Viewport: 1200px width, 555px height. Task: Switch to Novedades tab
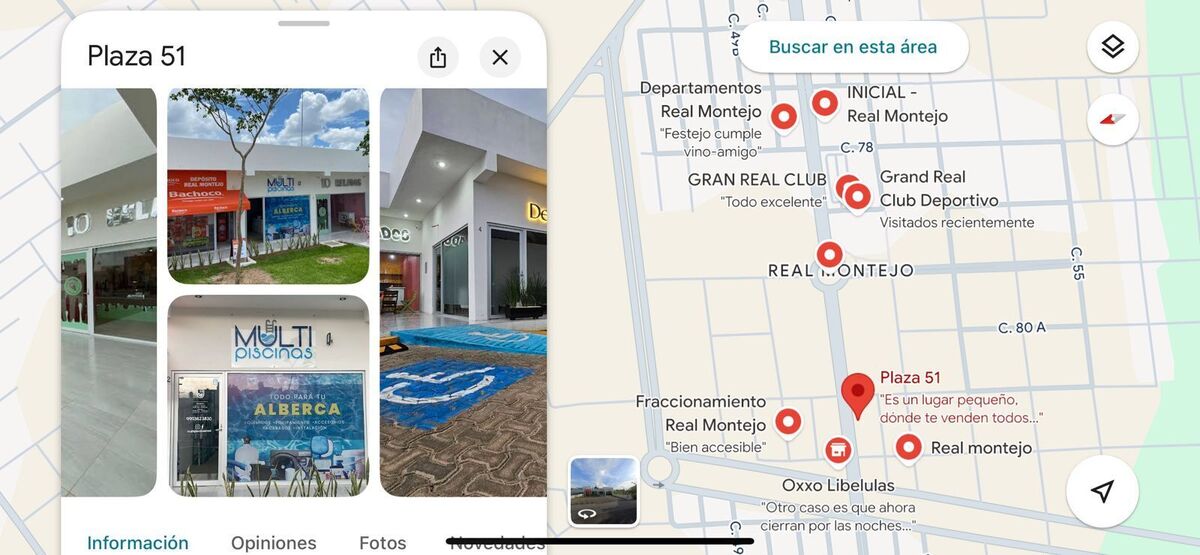pyautogui.click(x=497, y=543)
